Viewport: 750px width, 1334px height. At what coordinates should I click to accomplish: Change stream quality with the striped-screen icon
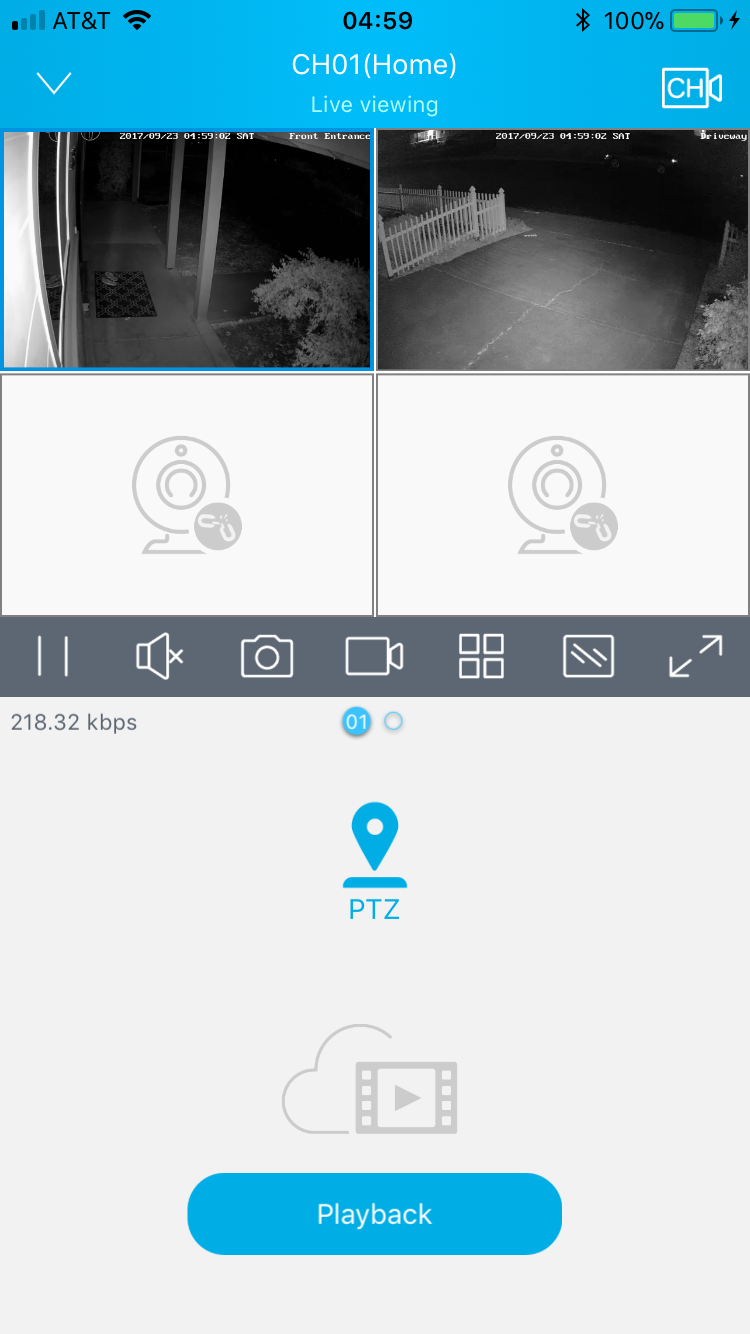588,657
